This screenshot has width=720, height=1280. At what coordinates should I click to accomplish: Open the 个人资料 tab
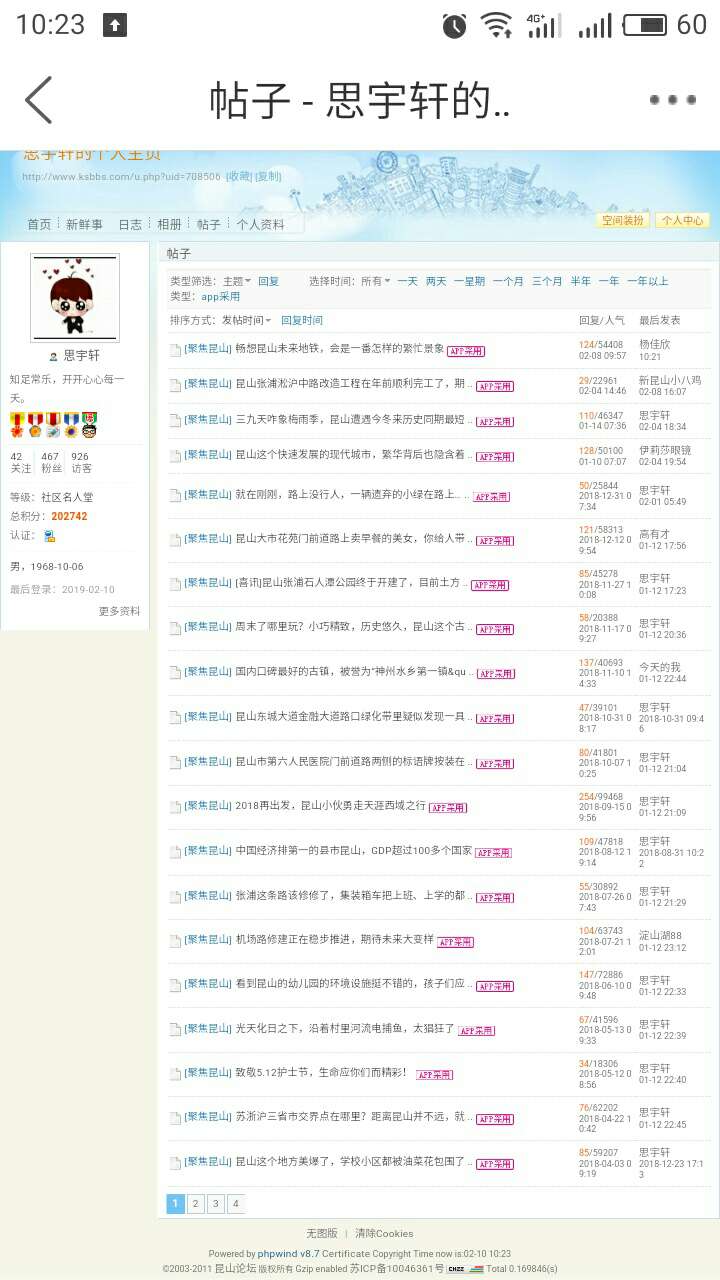click(260, 225)
